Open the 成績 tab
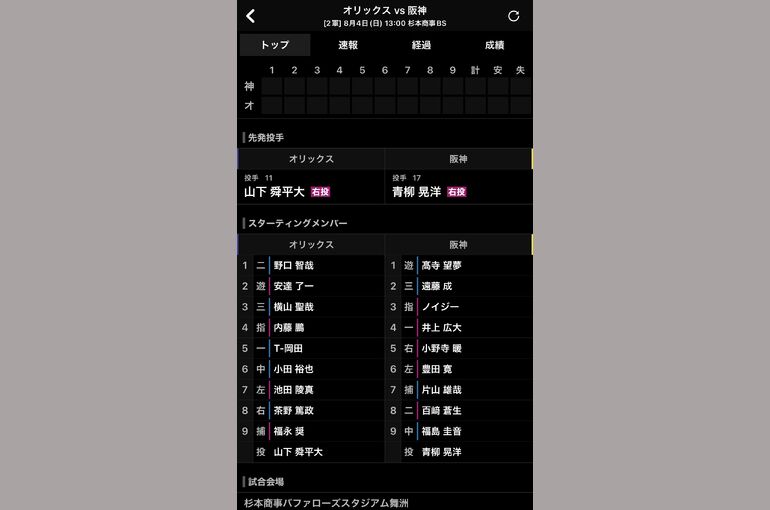This screenshot has height=510, width=770. [x=495, y=45]
